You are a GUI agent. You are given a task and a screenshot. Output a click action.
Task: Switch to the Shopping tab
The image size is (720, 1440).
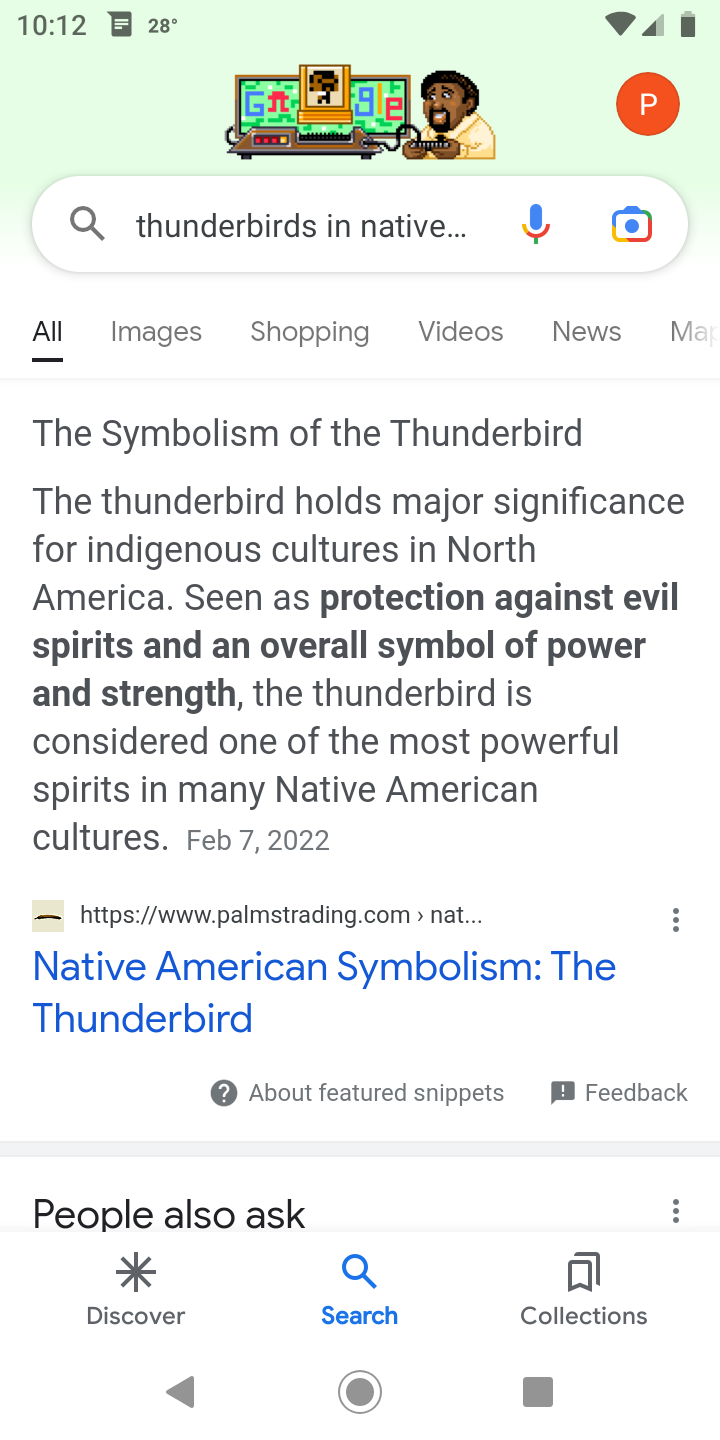(x=310, y=331)
